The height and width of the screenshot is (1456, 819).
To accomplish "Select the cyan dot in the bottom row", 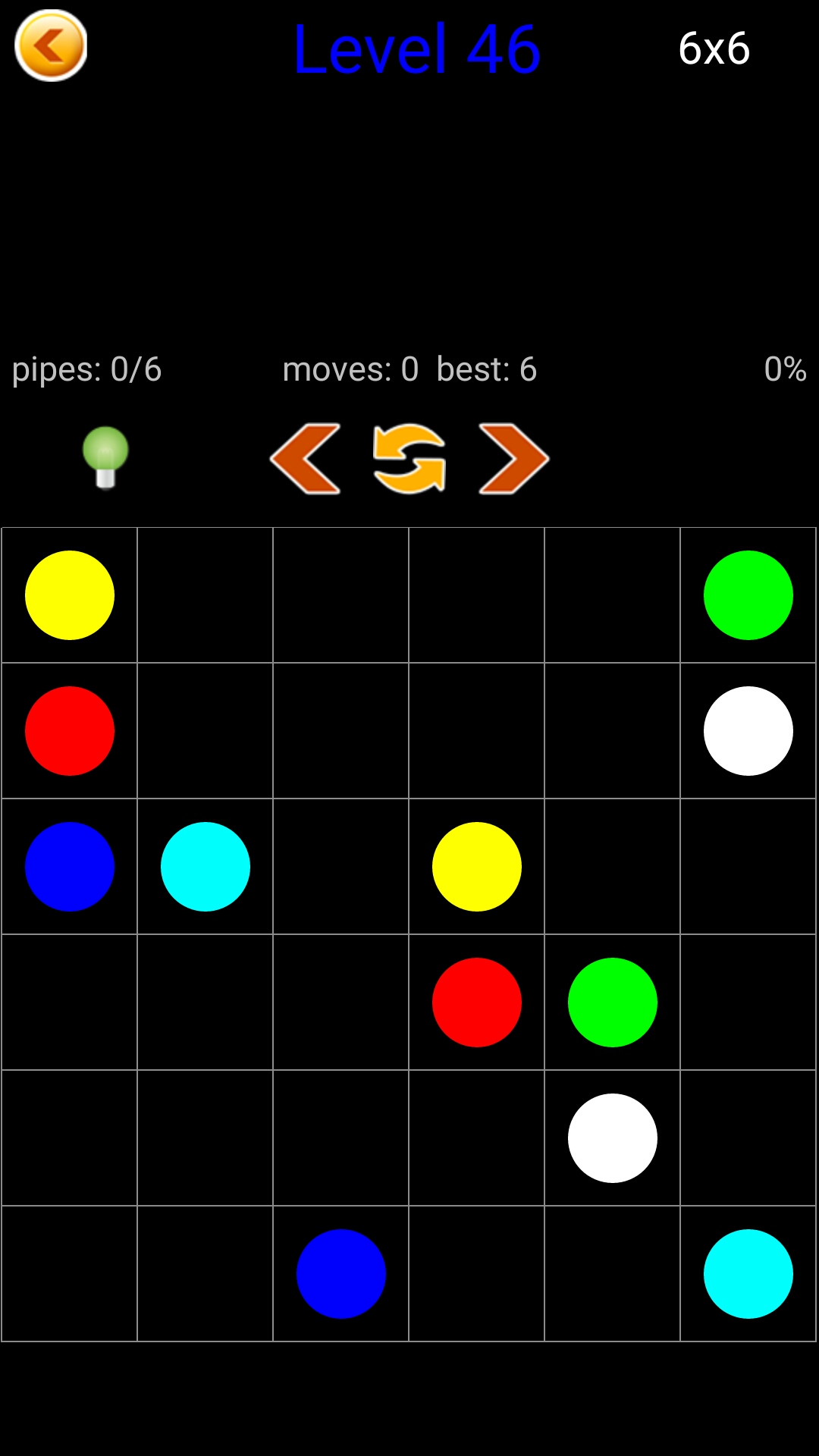I will coord(748,1274).
